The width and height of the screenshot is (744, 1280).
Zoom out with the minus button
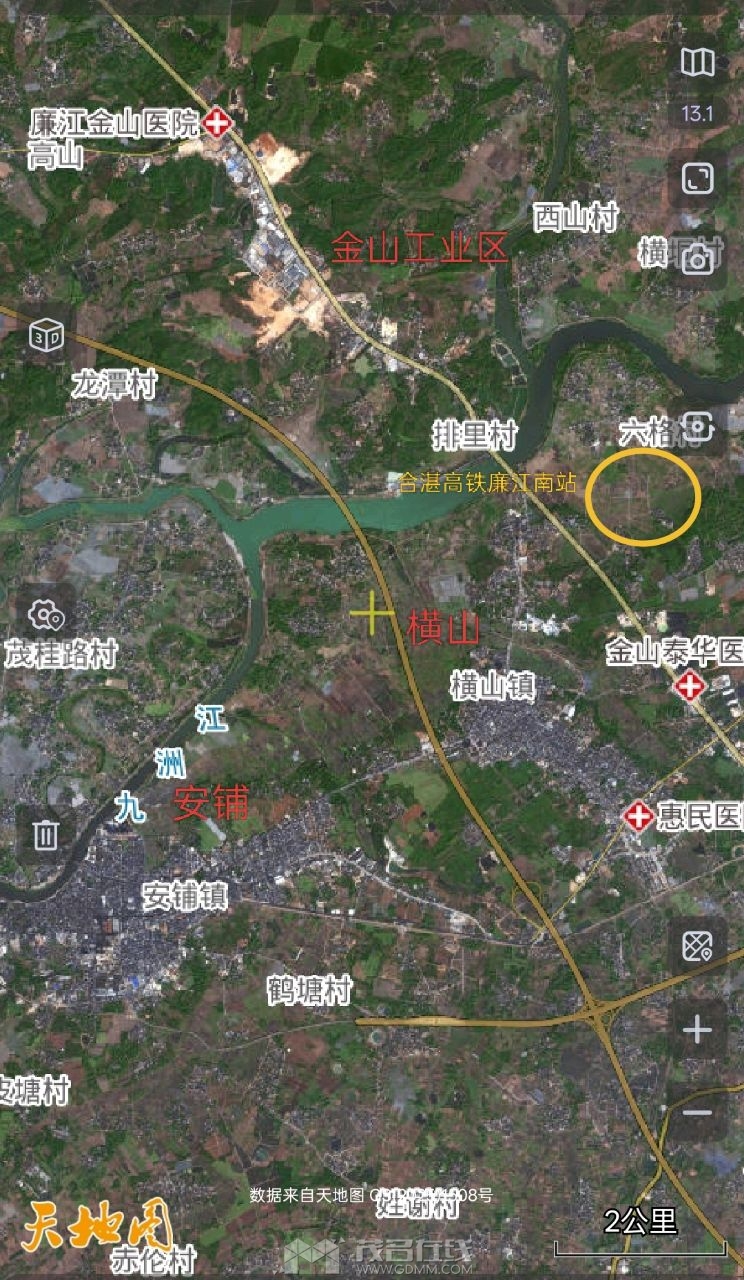pos(697,1113)
